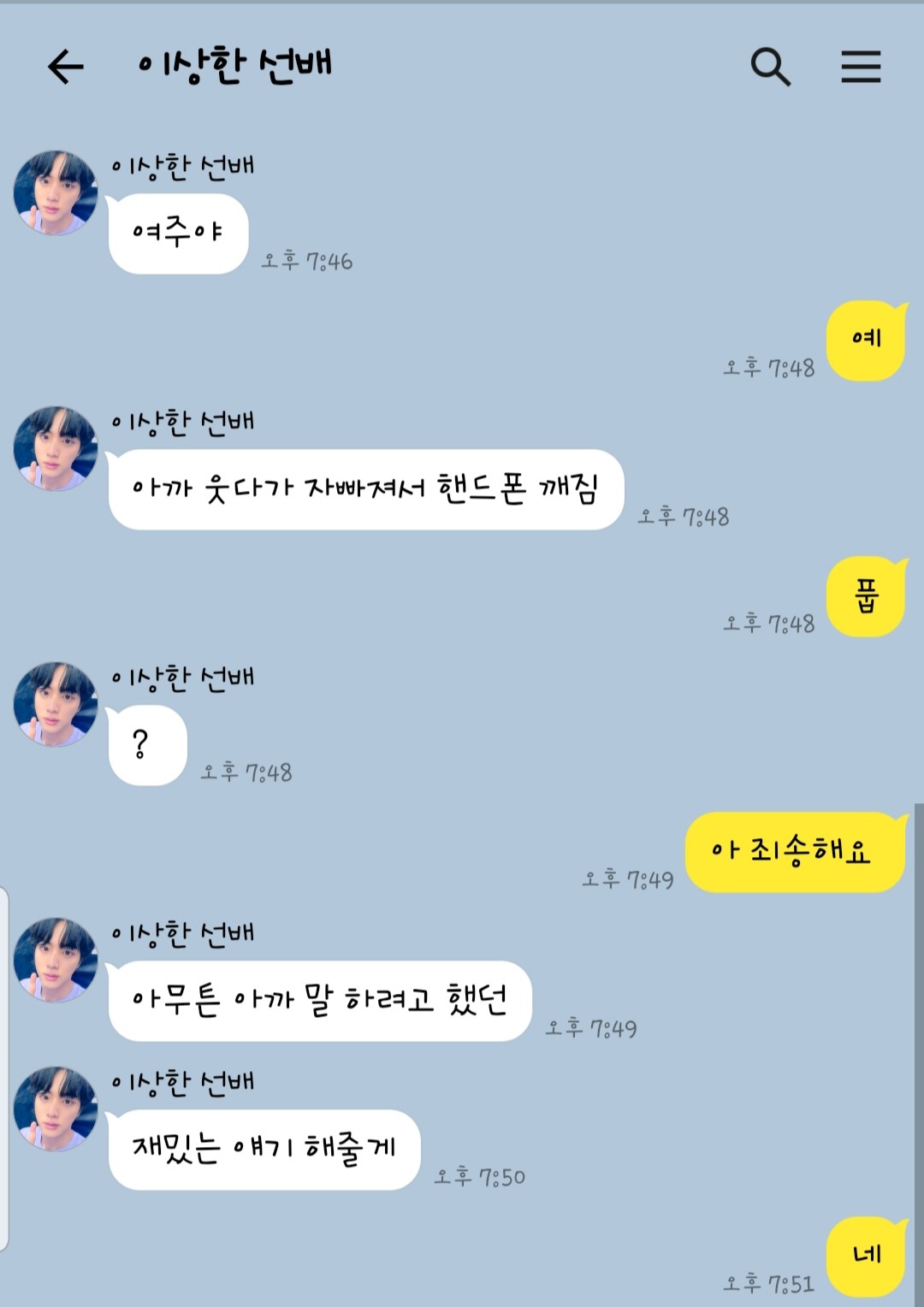Search within this chat
This screenshot has height=1307, width=924.
tap(770, 67)
